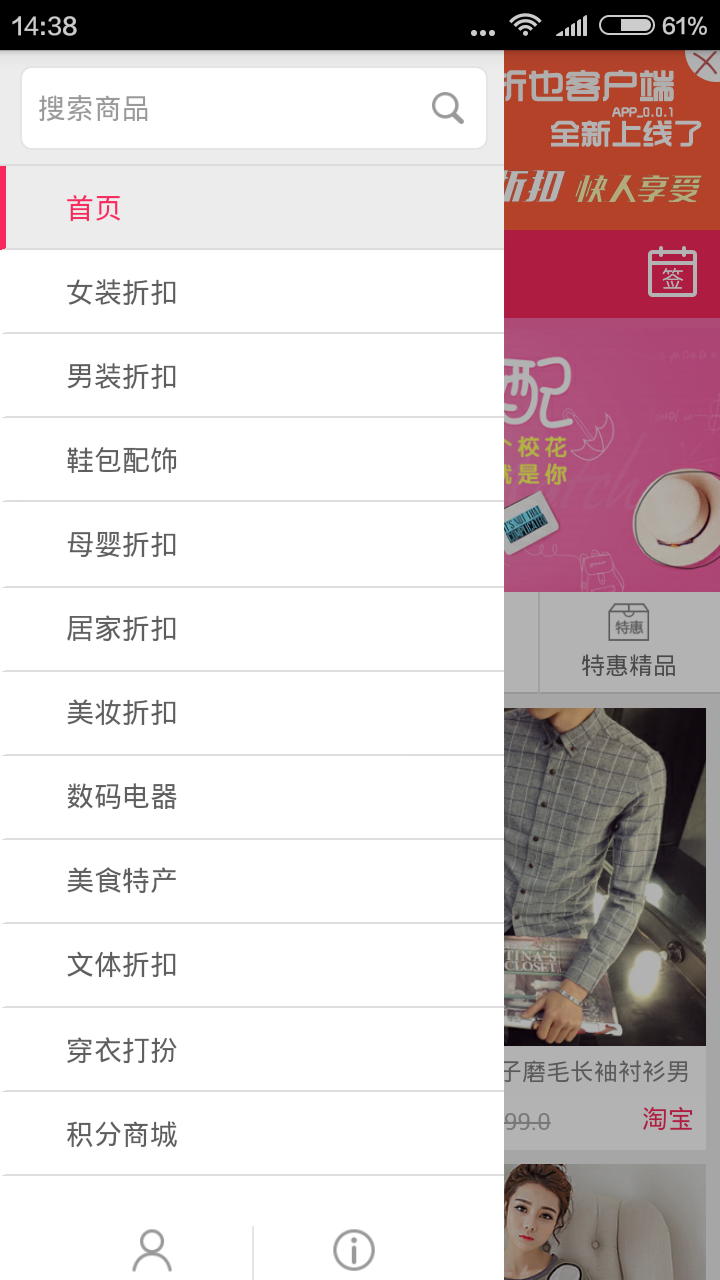Viewport: 720px width, 1280px height.
Task: Select the 首页 home menu item
Action: 92,207
